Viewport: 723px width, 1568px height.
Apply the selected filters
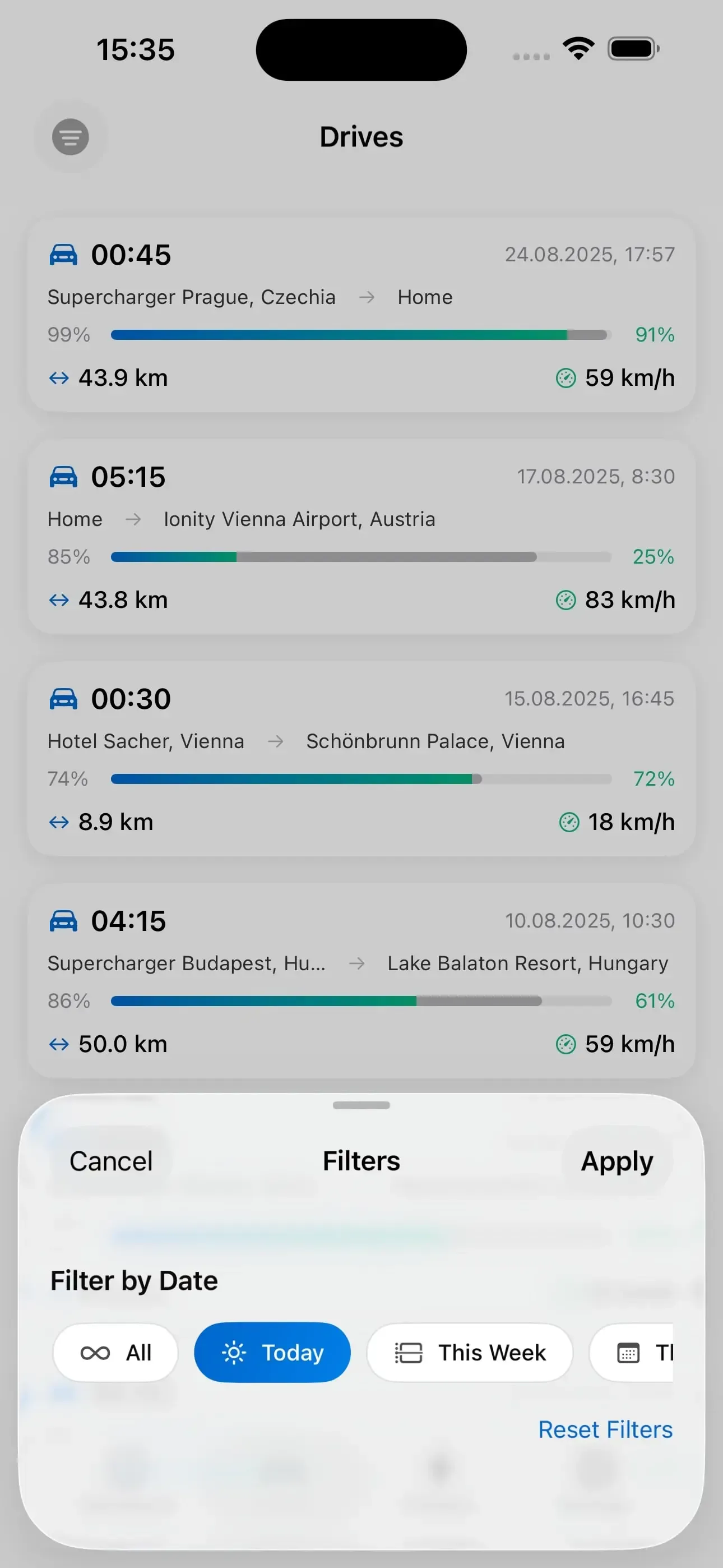tap(617, 1161)
